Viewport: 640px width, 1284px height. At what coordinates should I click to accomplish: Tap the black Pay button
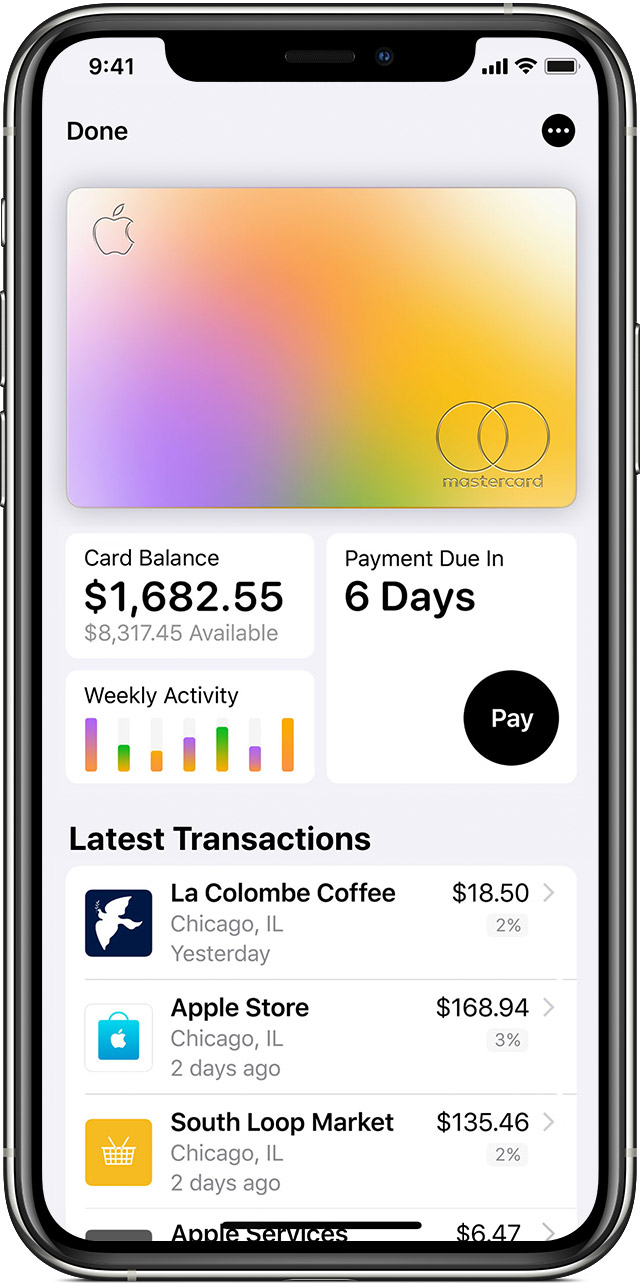(511, 718)
